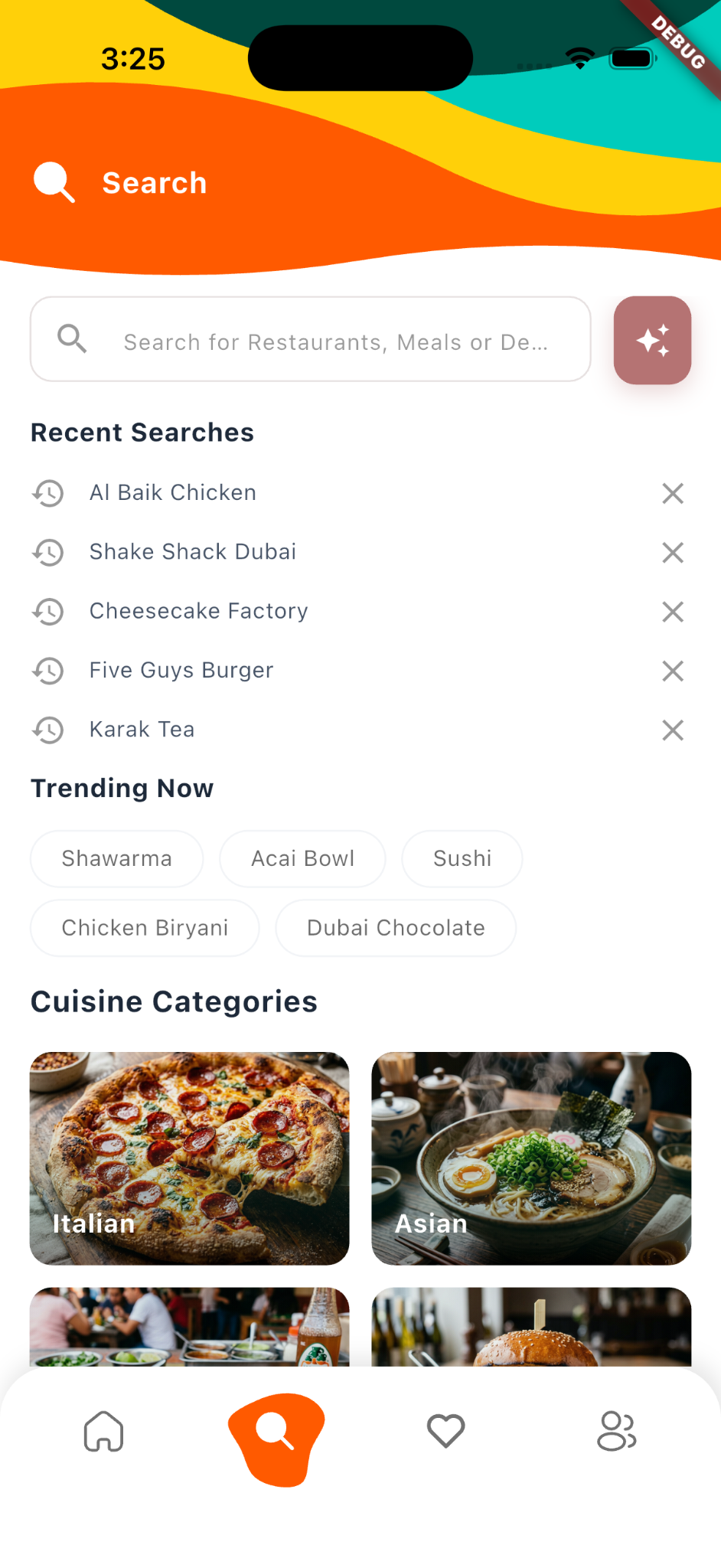The height and width of the screenshot is (1568, 721).
Task: Tap the history icon beside Al Baik Chicken
Action: [x=48, y=493]
